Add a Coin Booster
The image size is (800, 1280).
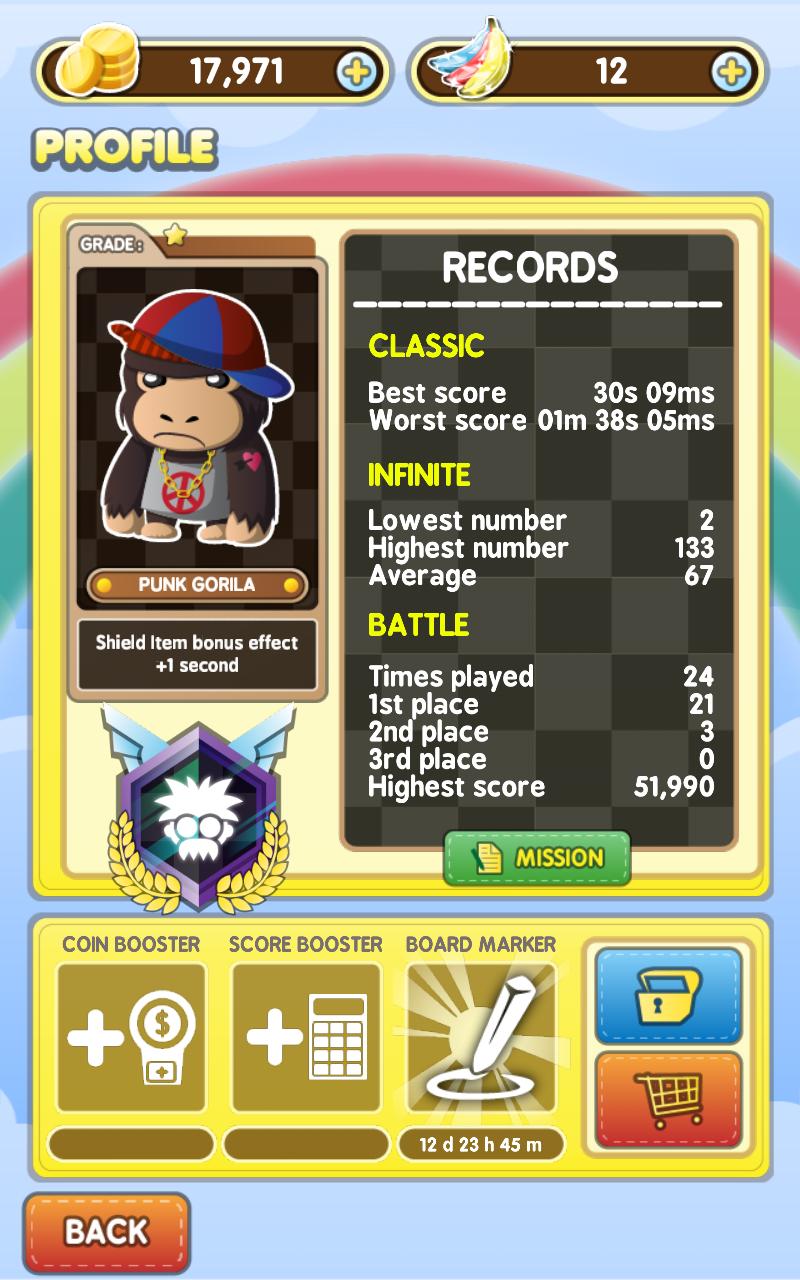click(131, 1038)
